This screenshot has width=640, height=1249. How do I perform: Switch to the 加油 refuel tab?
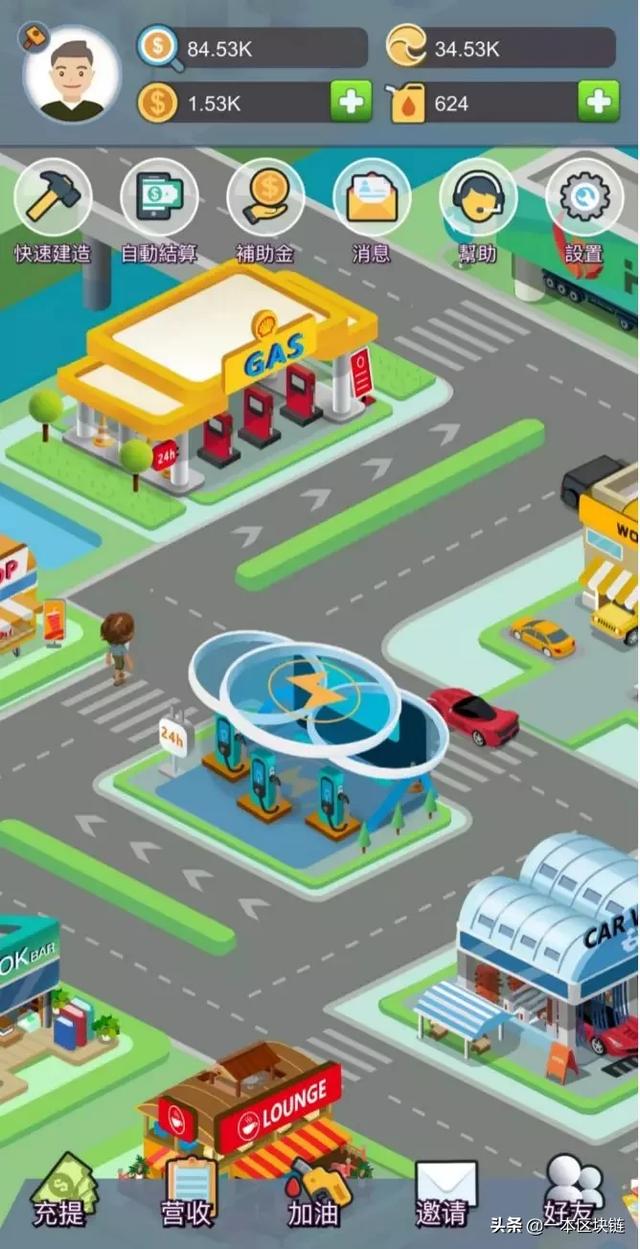coord(315,1195)
